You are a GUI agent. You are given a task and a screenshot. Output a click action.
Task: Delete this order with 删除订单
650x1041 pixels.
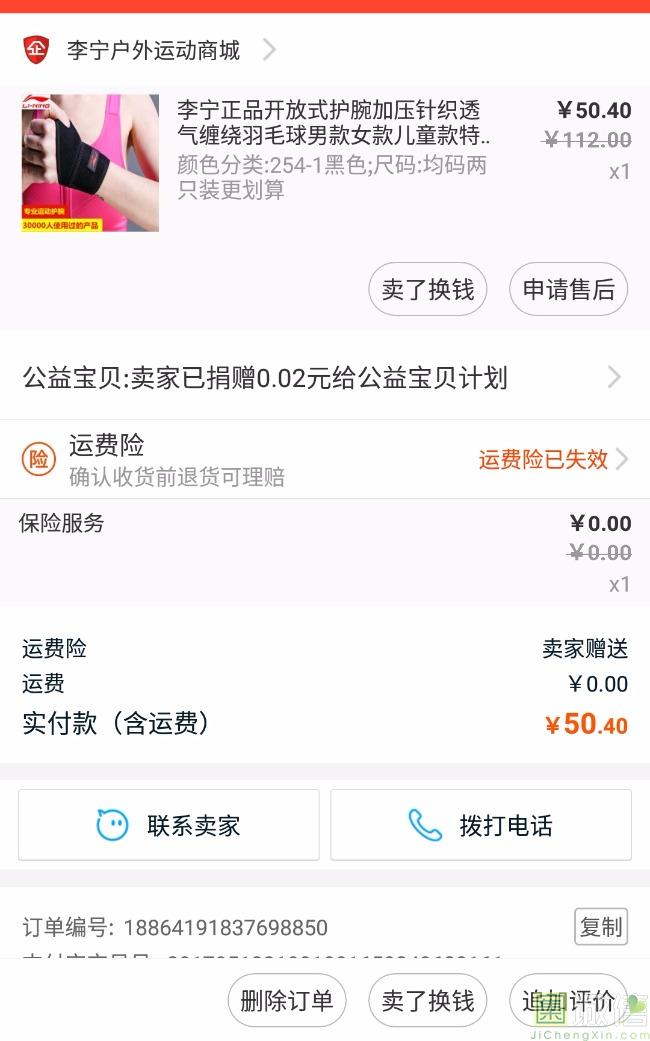click(287, 1001)
